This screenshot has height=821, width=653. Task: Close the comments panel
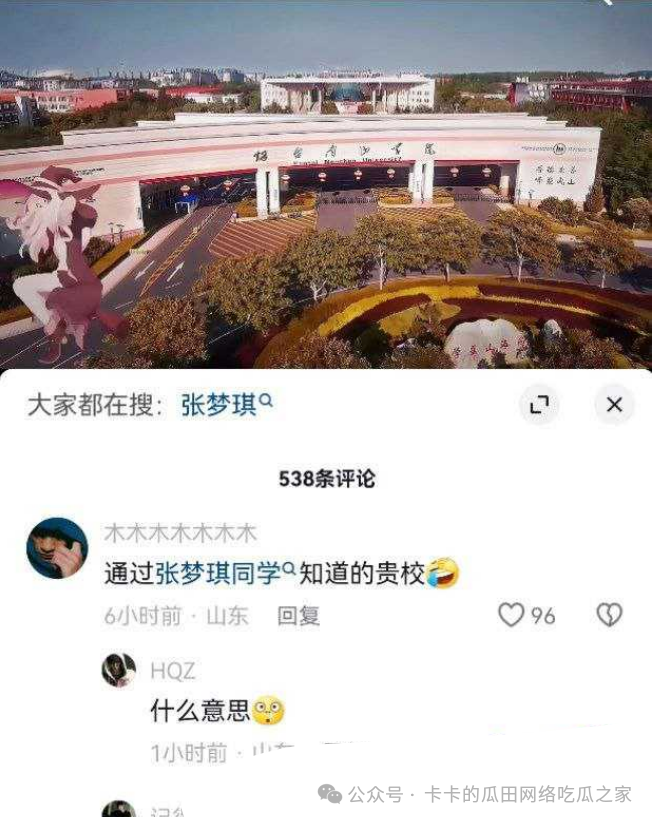coord(614,405)
